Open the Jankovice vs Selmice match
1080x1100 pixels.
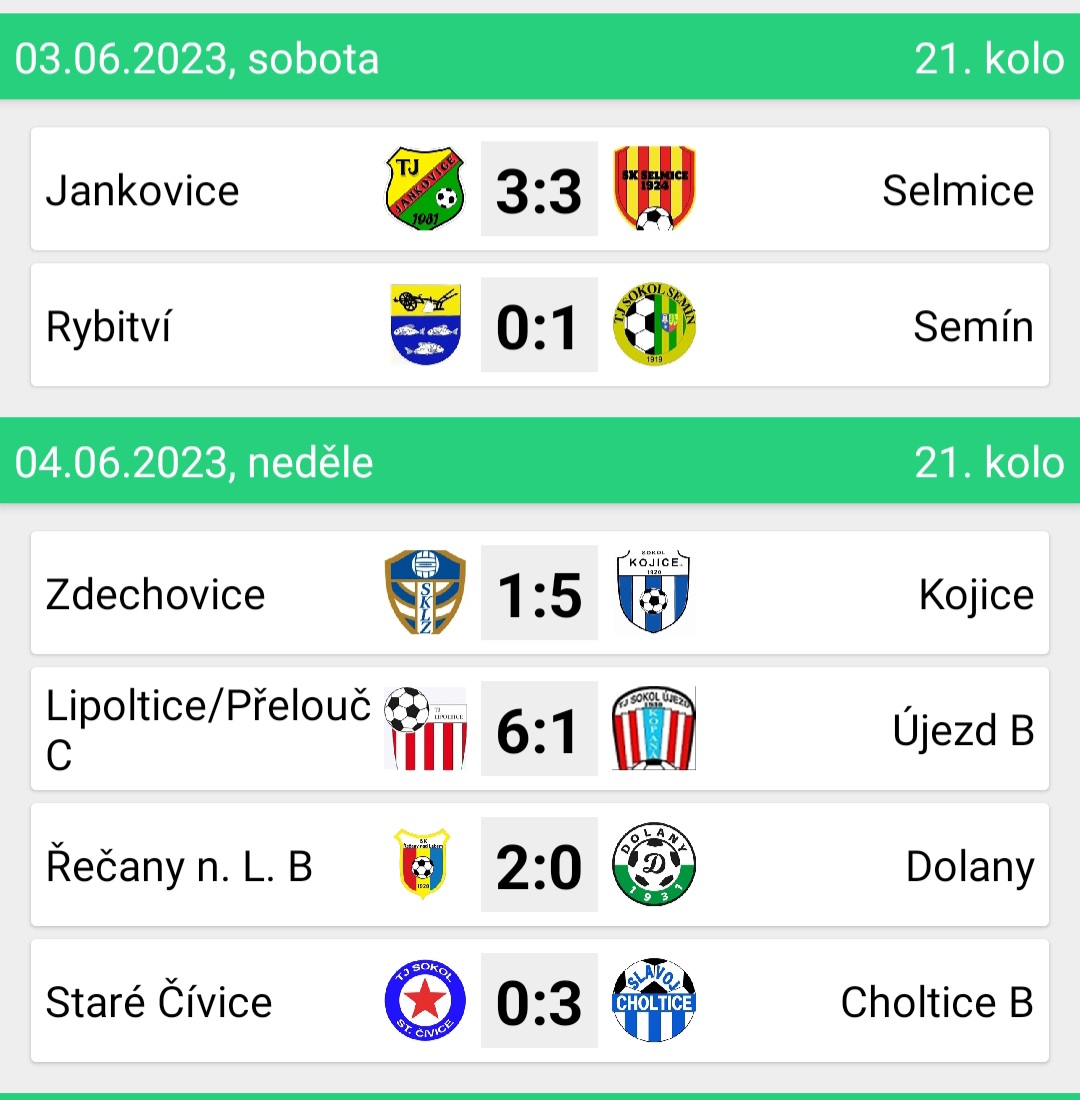tap(540, 189)
